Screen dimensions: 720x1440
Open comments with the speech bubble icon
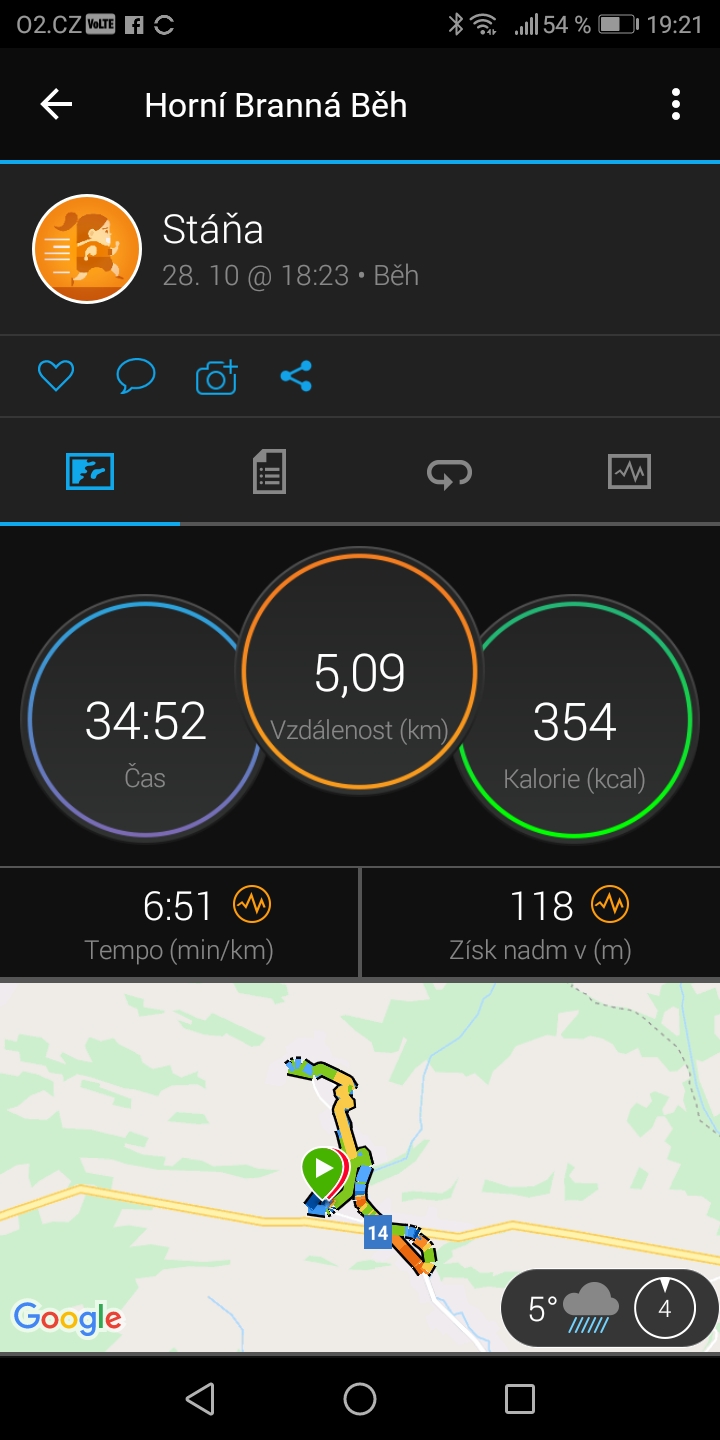tap(136, 376)
